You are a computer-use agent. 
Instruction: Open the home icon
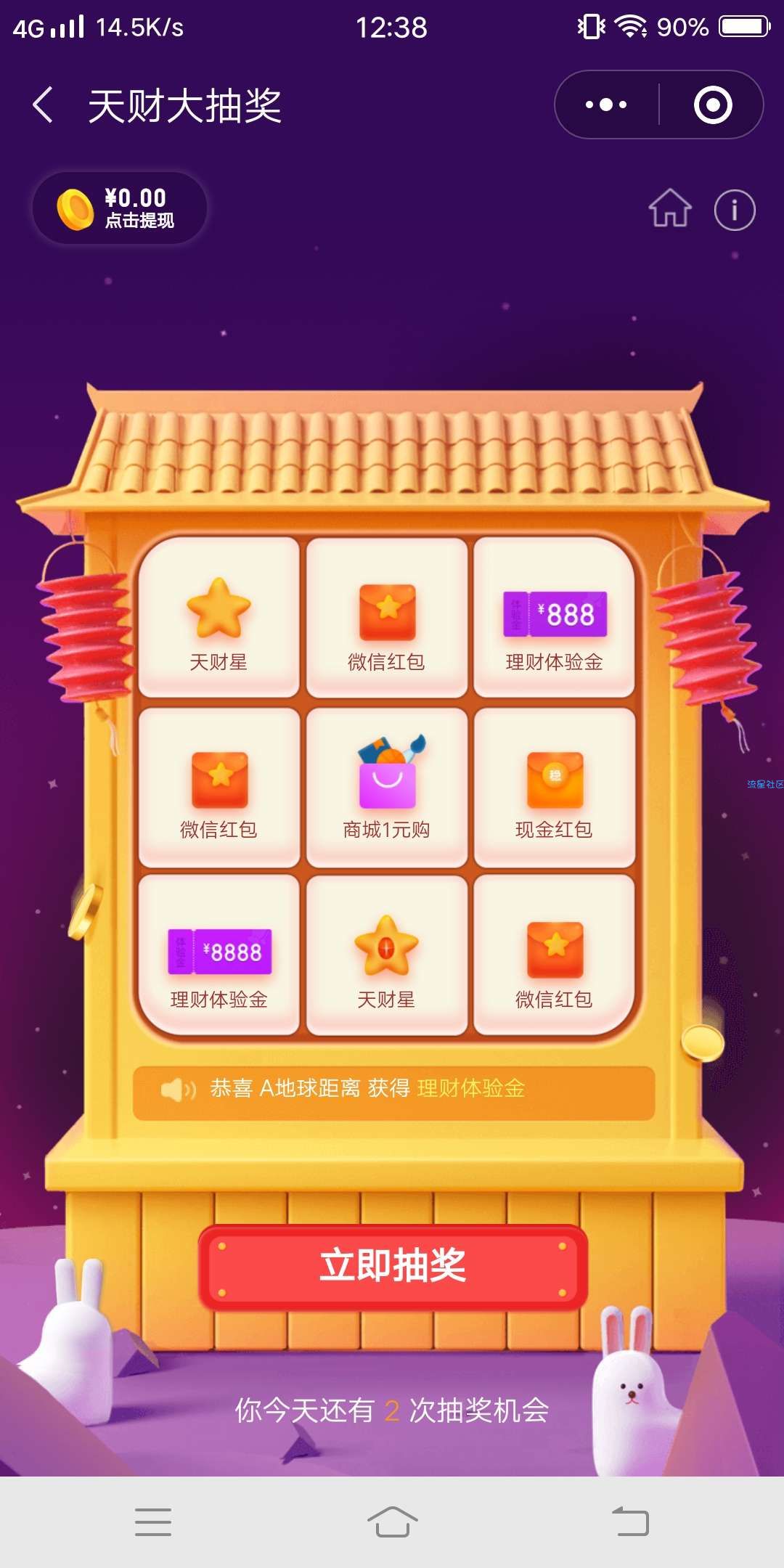coord(669,210)
